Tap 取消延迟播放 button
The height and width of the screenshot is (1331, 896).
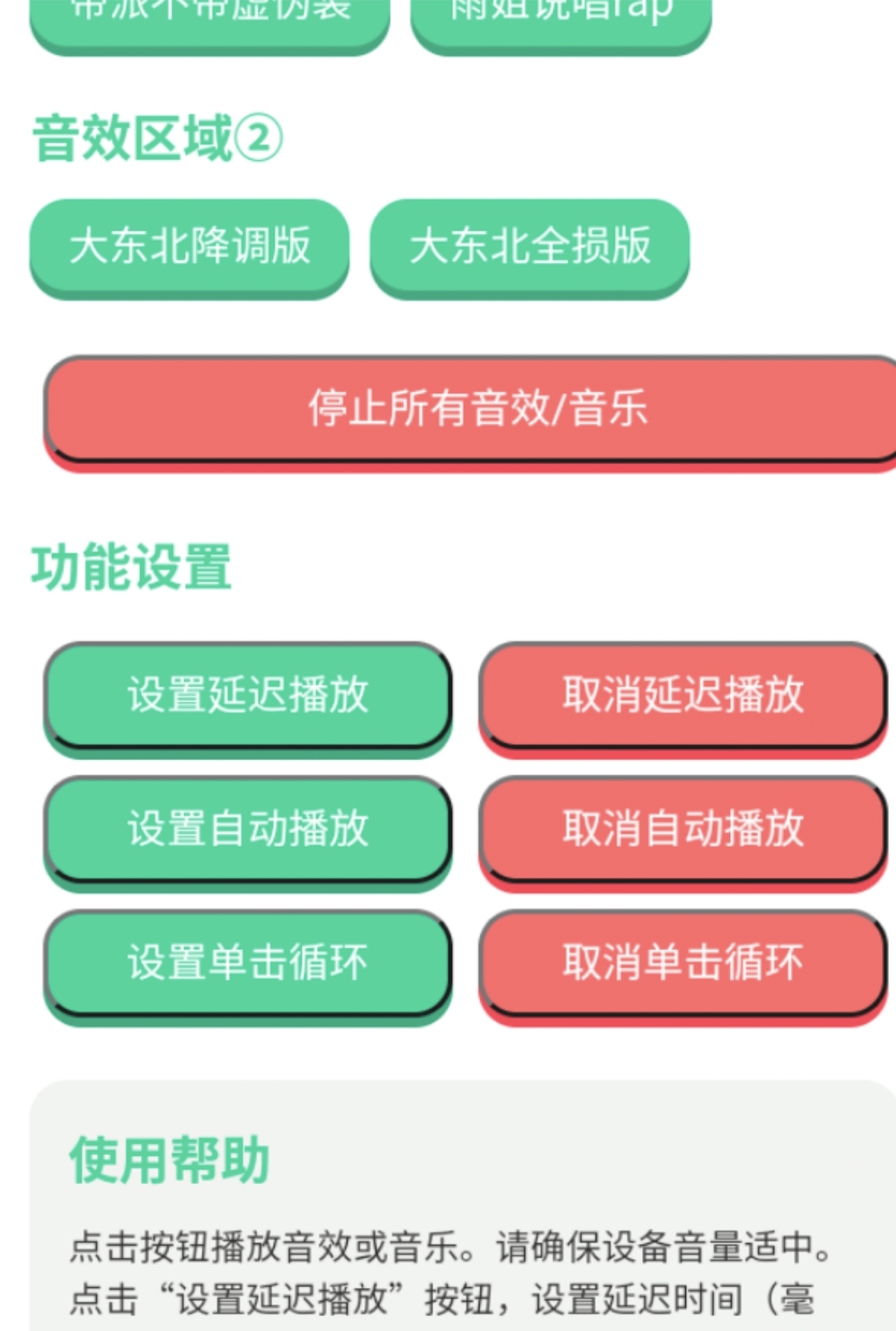[x=683, y=695]
